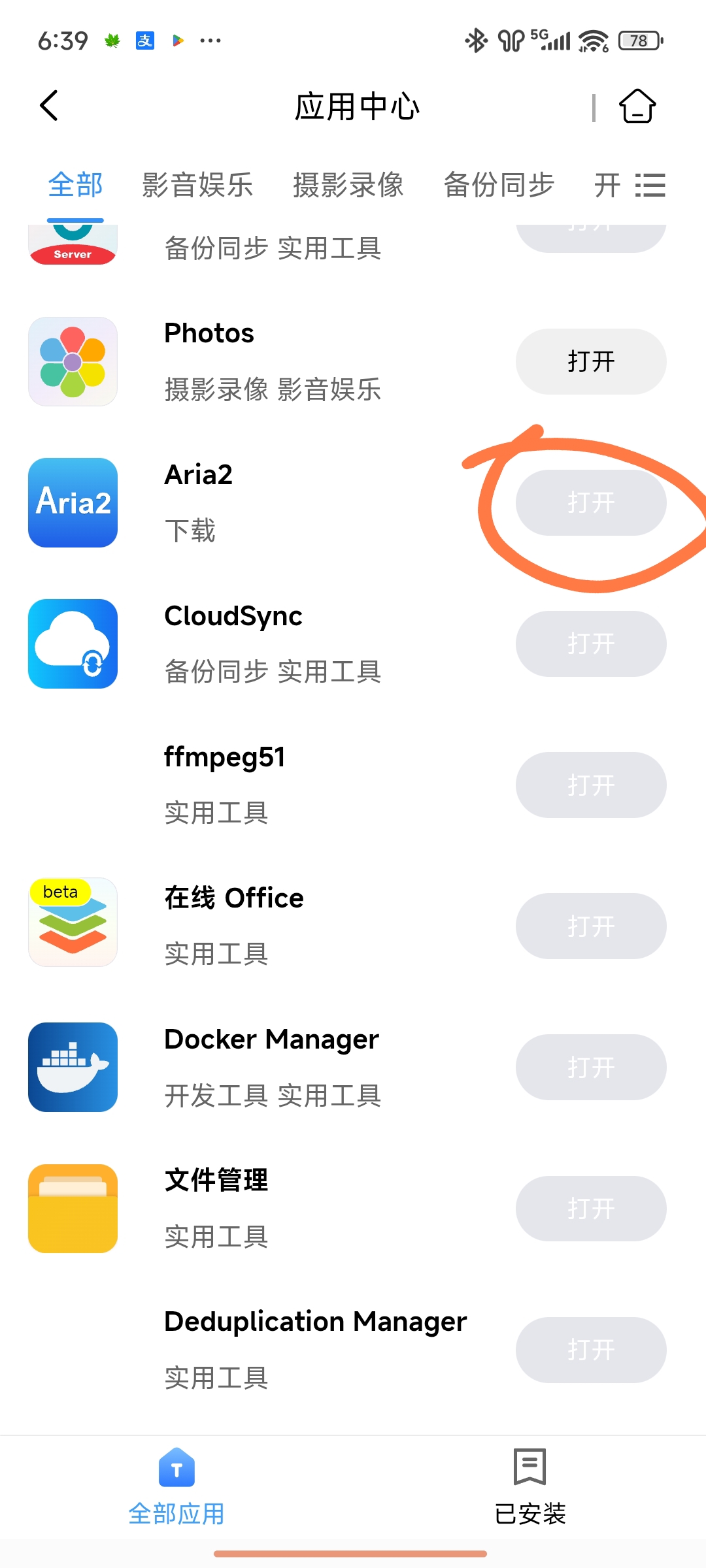Select the 全部 category tab
Image resolution: width=706 pixels, height=1568 pixels.
(x=75, y=185)
